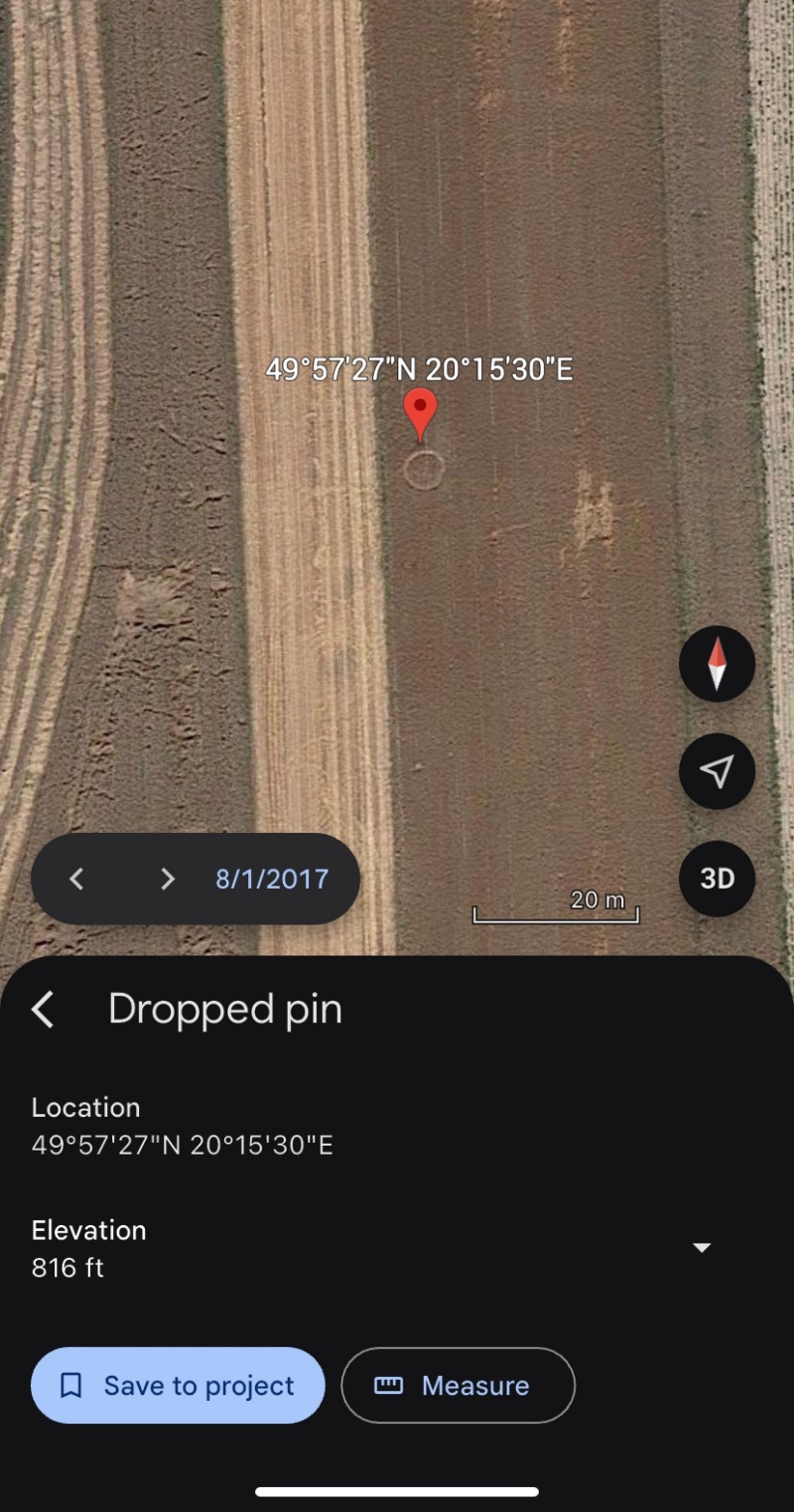Go to next historical imagery date
Screen dimensions: 794x1512
[168, 879]
